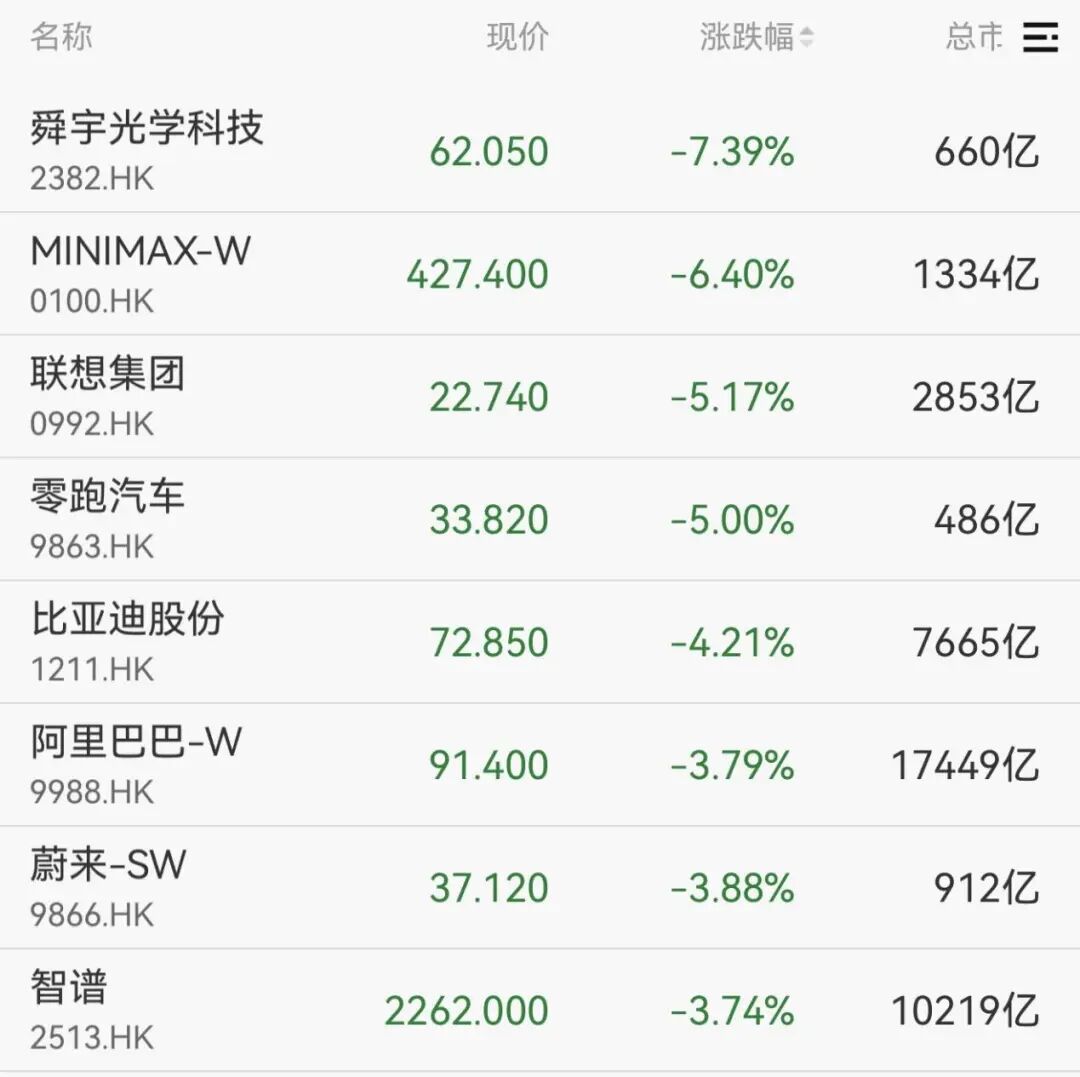Select 零跑汽车 stock row
The image size is (1080, 1077).
[540, 519]
